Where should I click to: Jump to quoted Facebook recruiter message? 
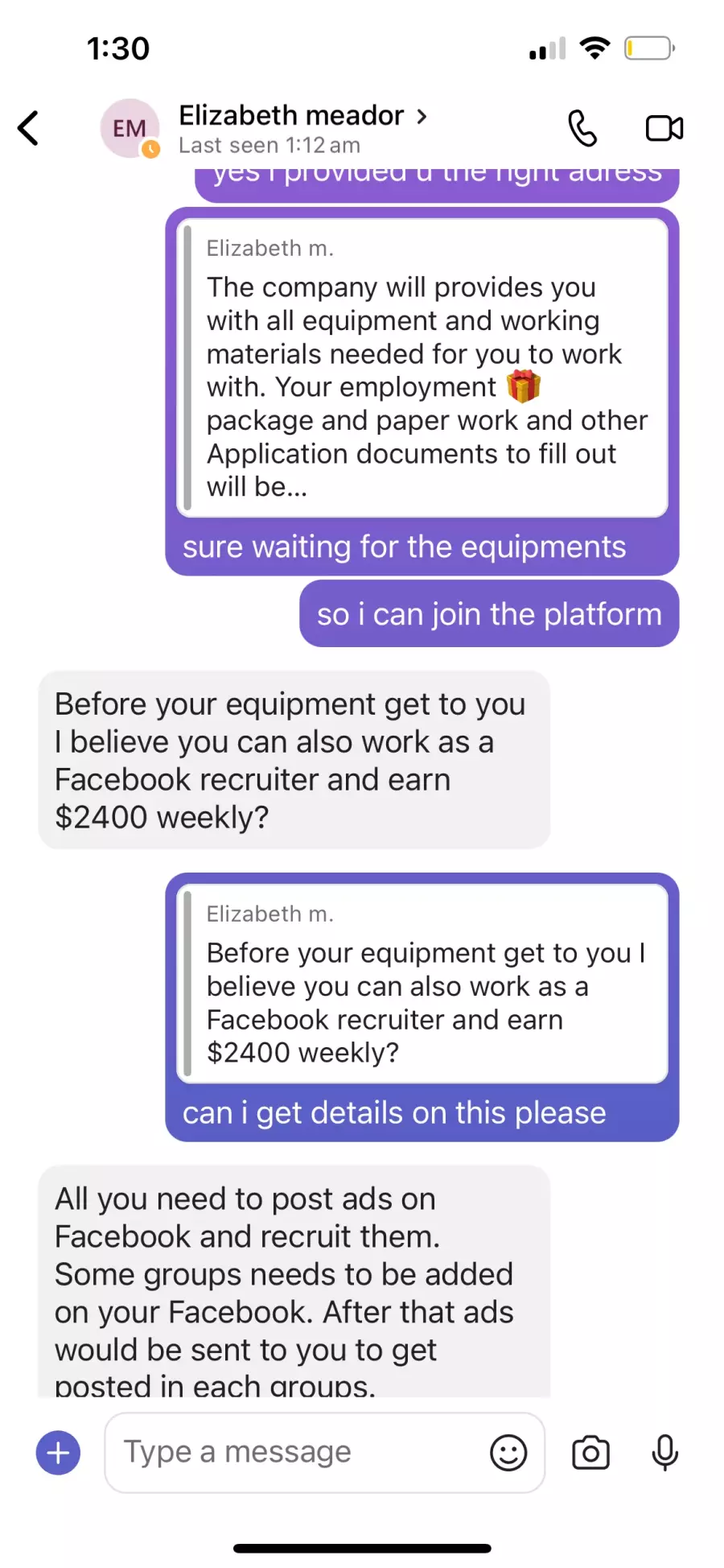422,984
